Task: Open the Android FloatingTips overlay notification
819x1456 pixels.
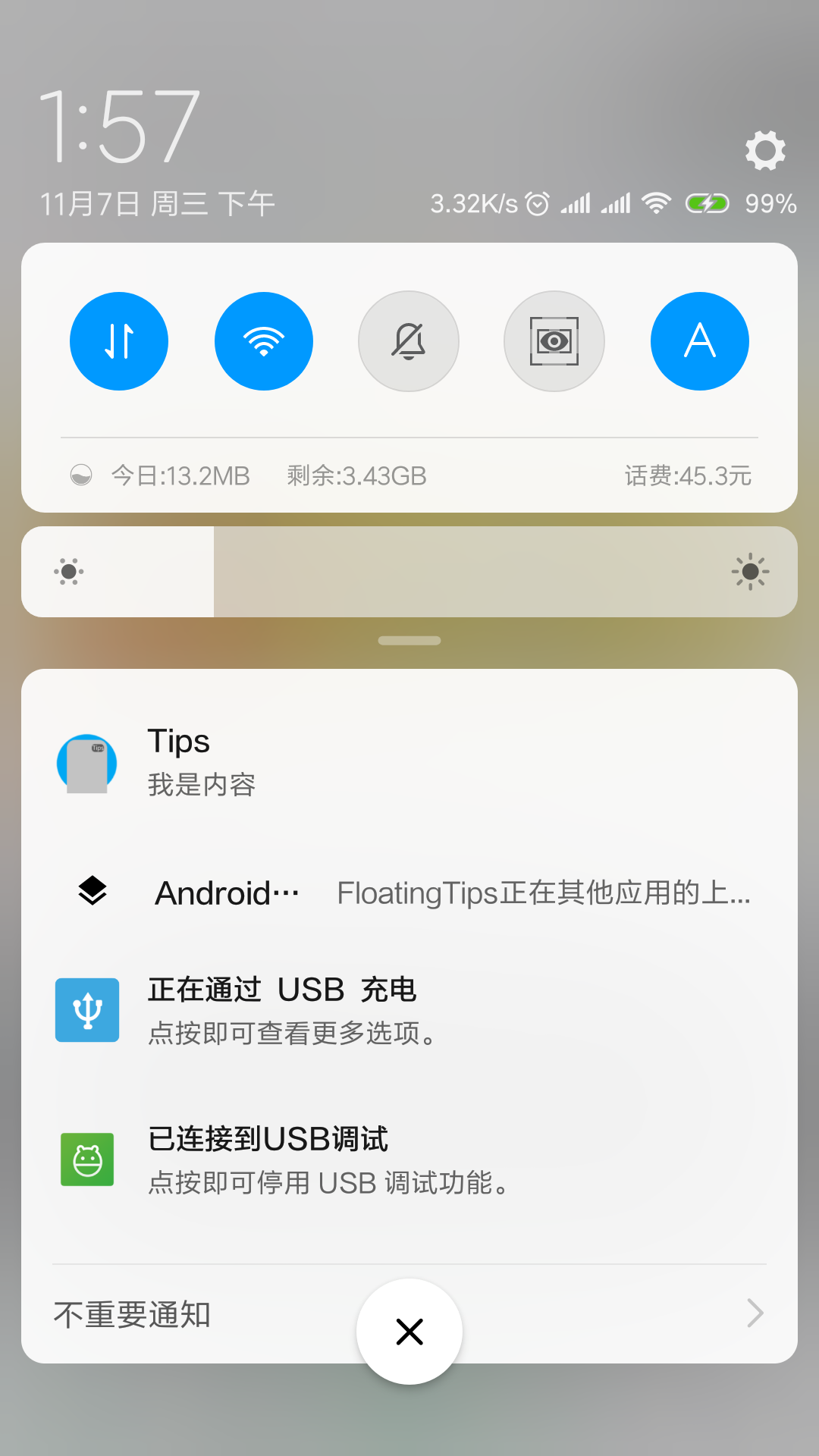Action: 409,893
